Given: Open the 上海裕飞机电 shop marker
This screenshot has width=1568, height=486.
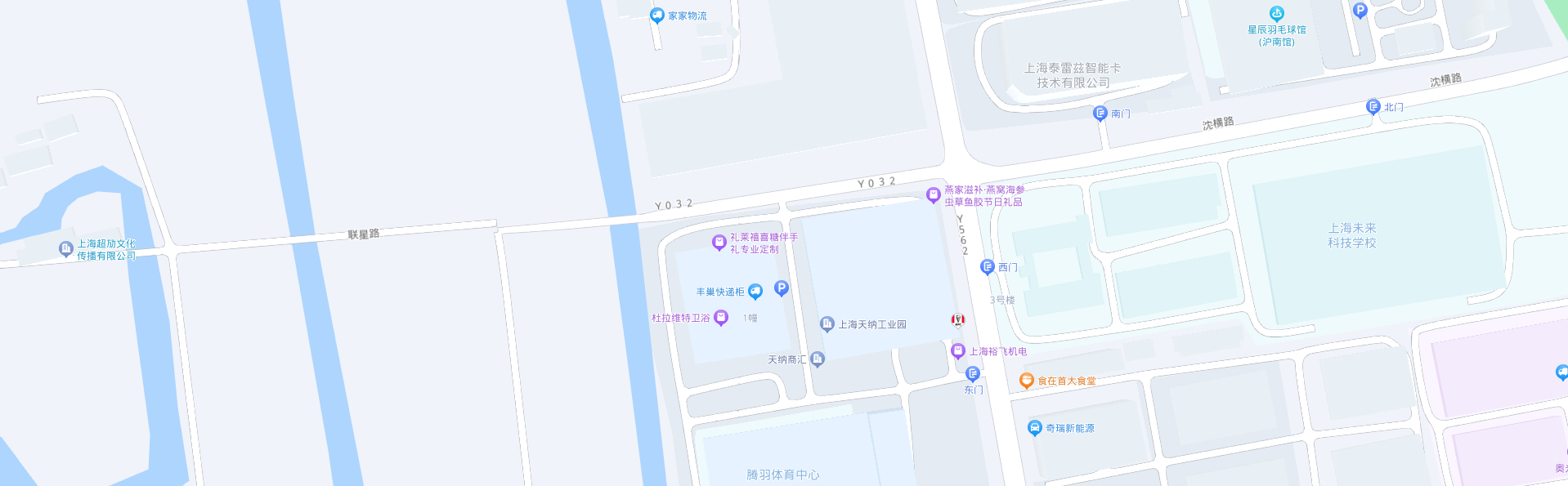Looking at the screenshot, I should click(958, 350).
